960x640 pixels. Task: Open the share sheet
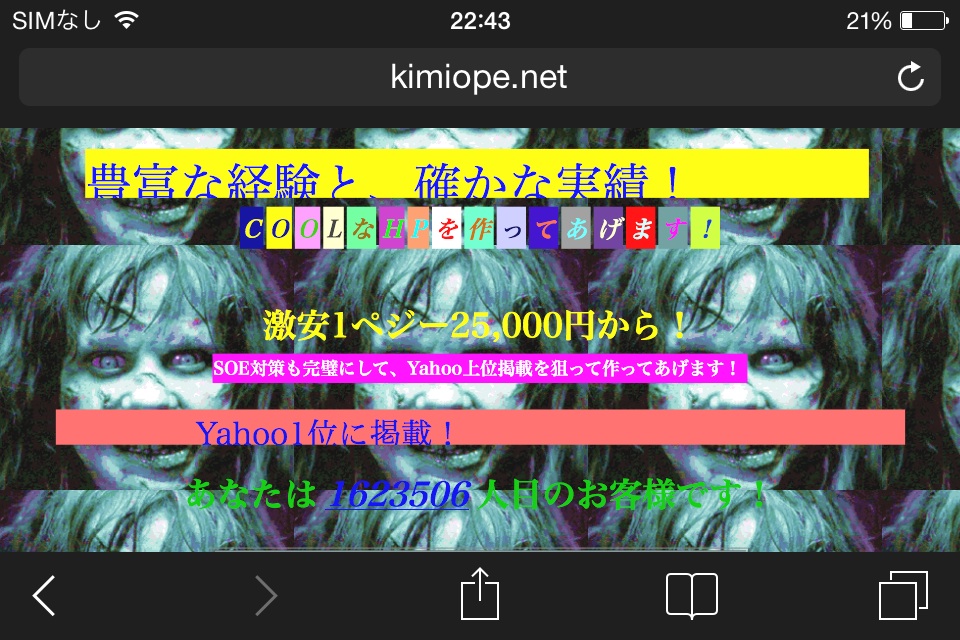click(x=479, y=594)
